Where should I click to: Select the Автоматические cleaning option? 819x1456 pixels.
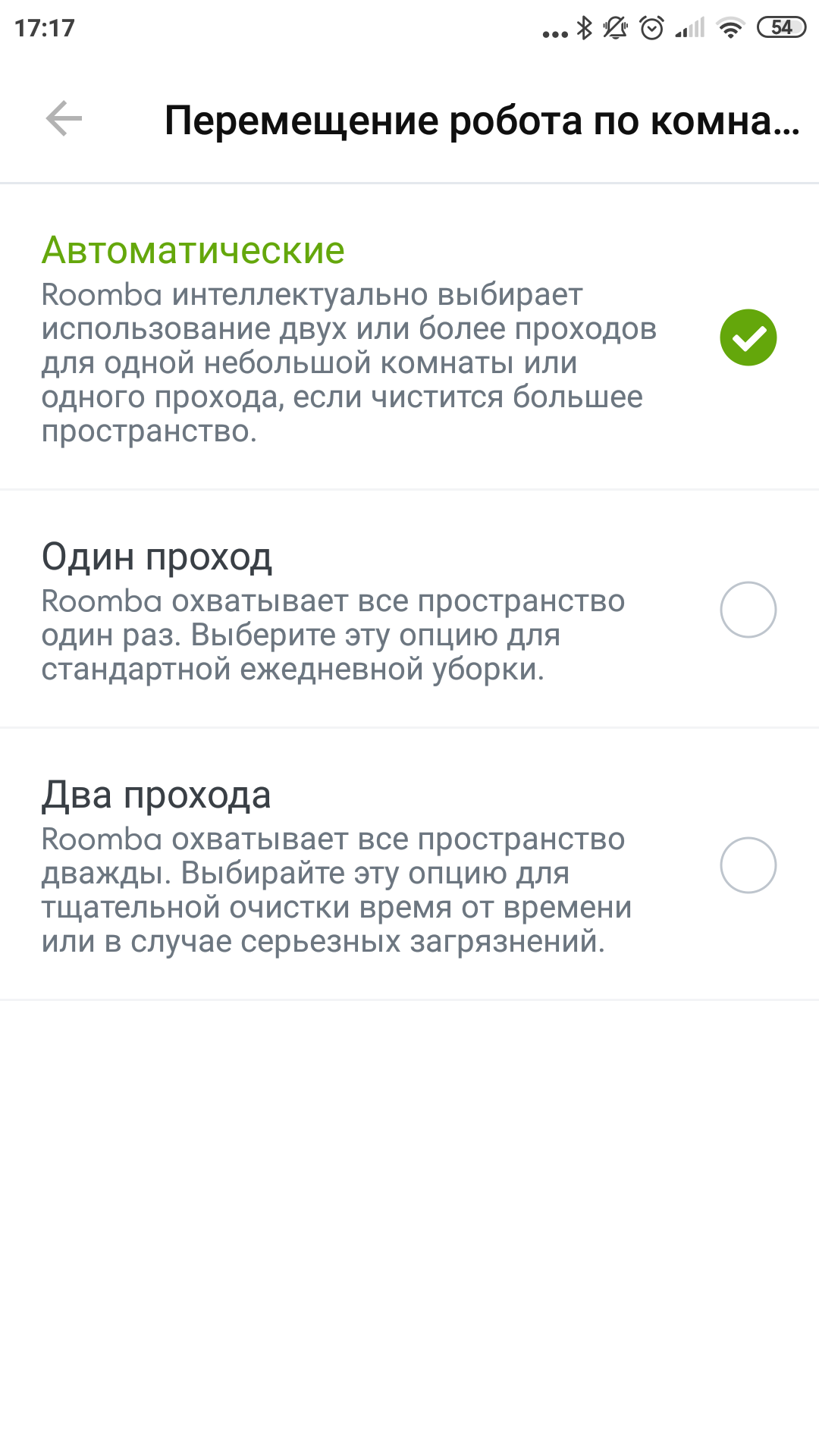(747, 338)
